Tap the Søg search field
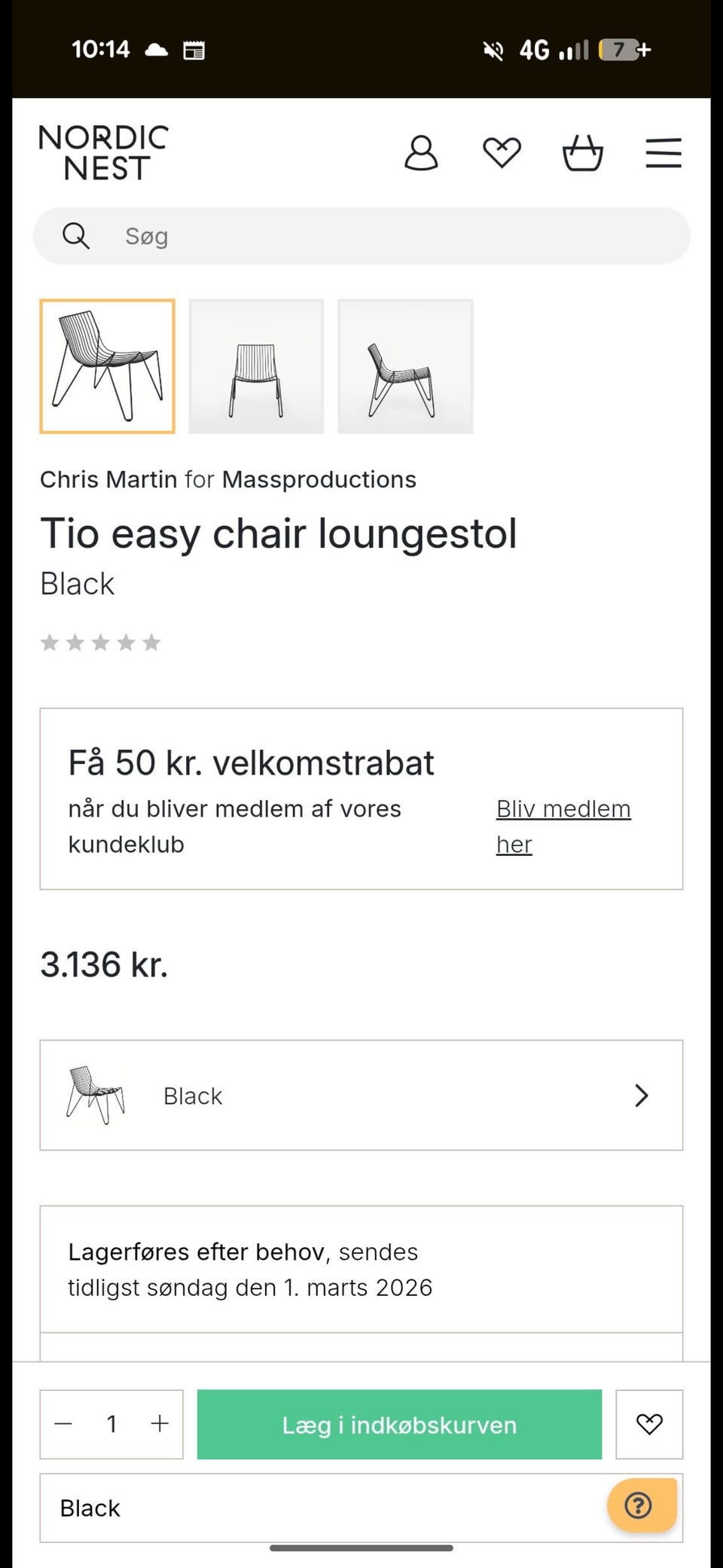 361,236
